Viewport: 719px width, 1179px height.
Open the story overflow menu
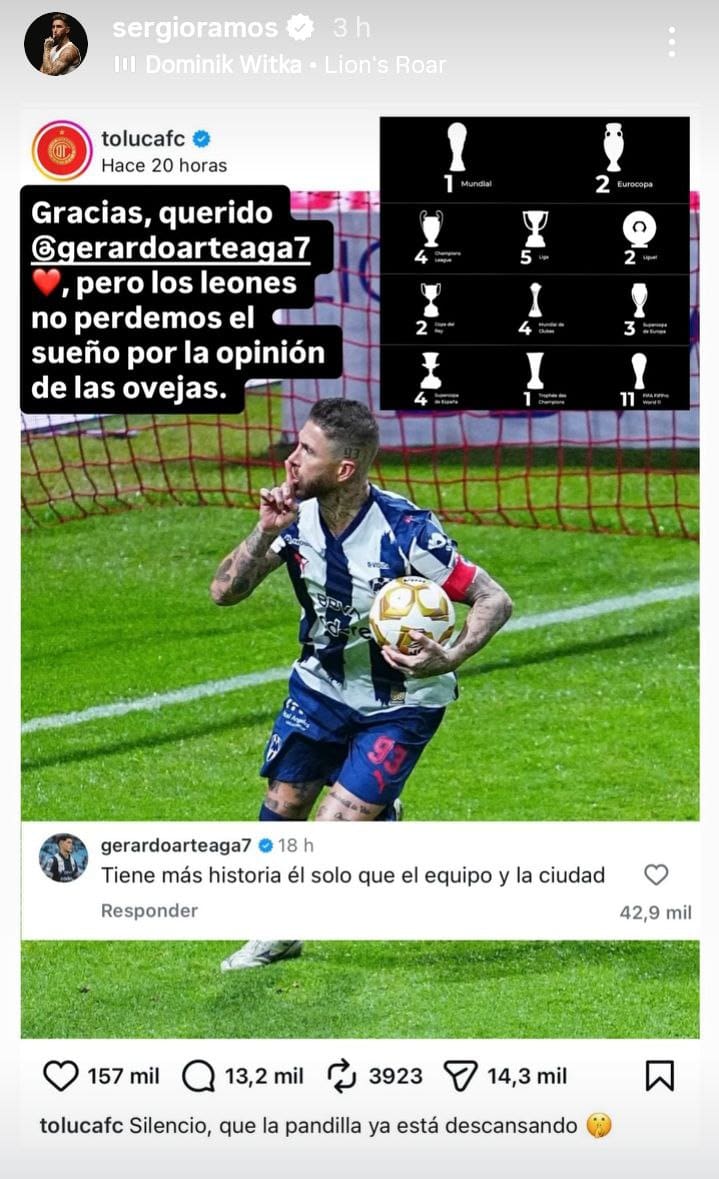(x=671, y=42)
